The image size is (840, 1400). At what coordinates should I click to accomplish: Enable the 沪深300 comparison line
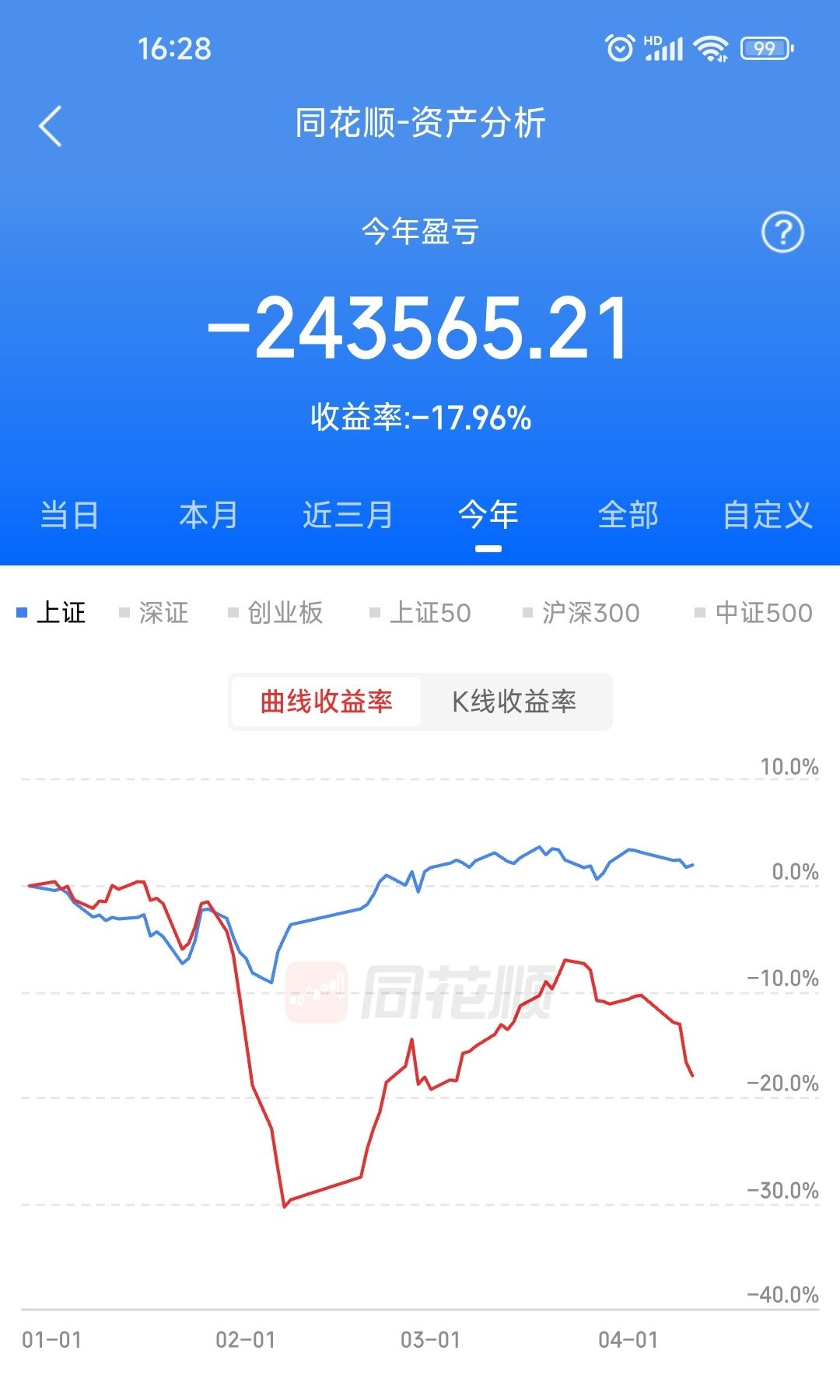pos(581,613)
